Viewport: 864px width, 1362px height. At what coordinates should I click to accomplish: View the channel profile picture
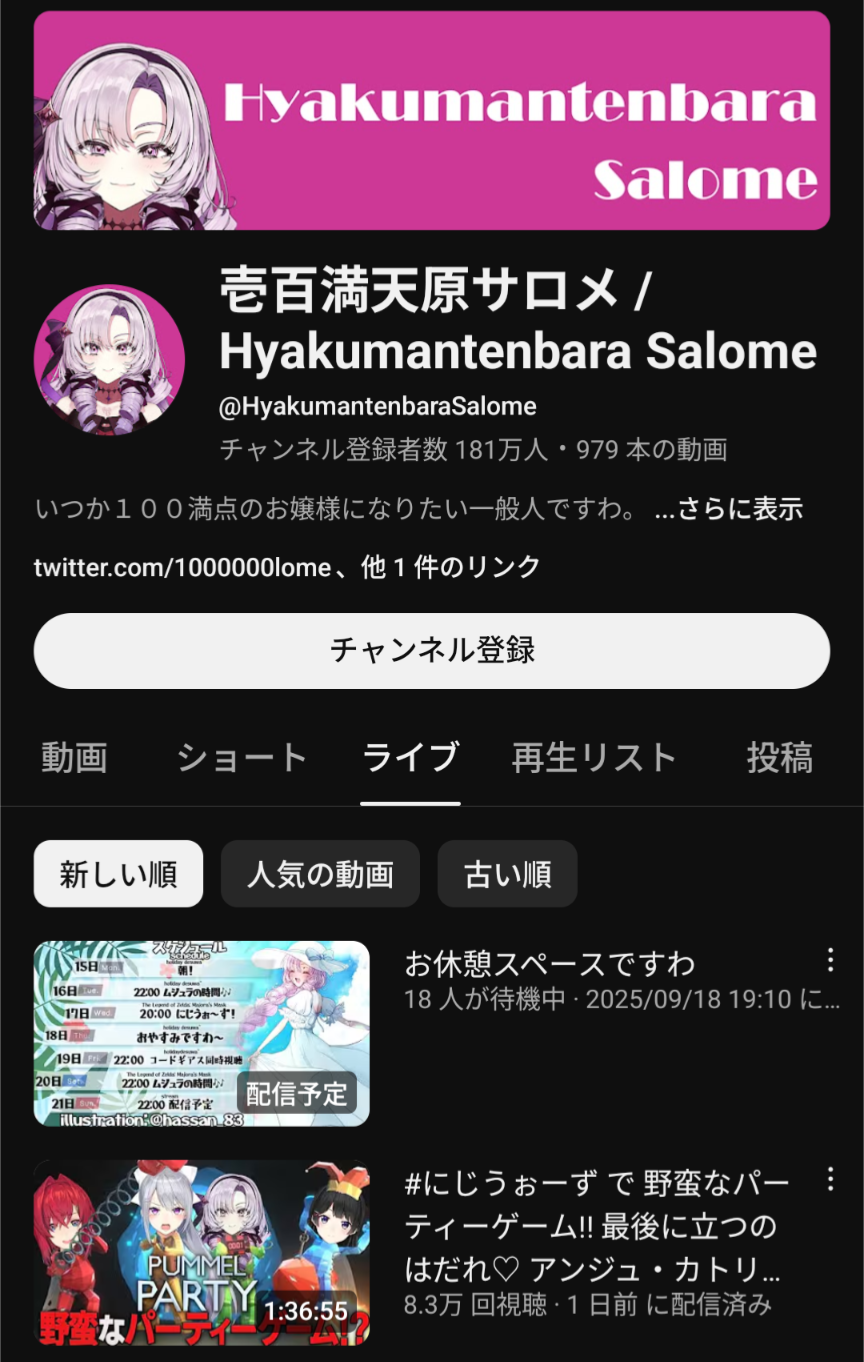[109, 360]
